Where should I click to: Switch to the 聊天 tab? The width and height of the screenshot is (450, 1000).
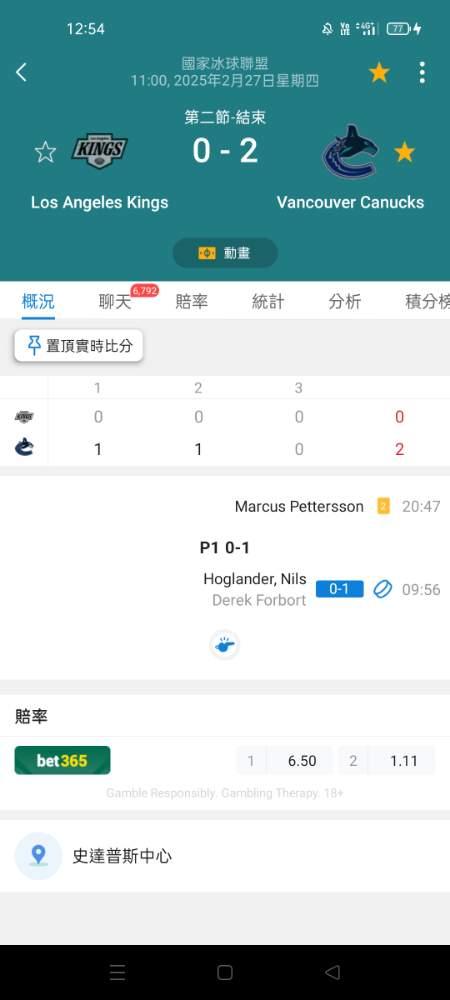coord(115,302)
